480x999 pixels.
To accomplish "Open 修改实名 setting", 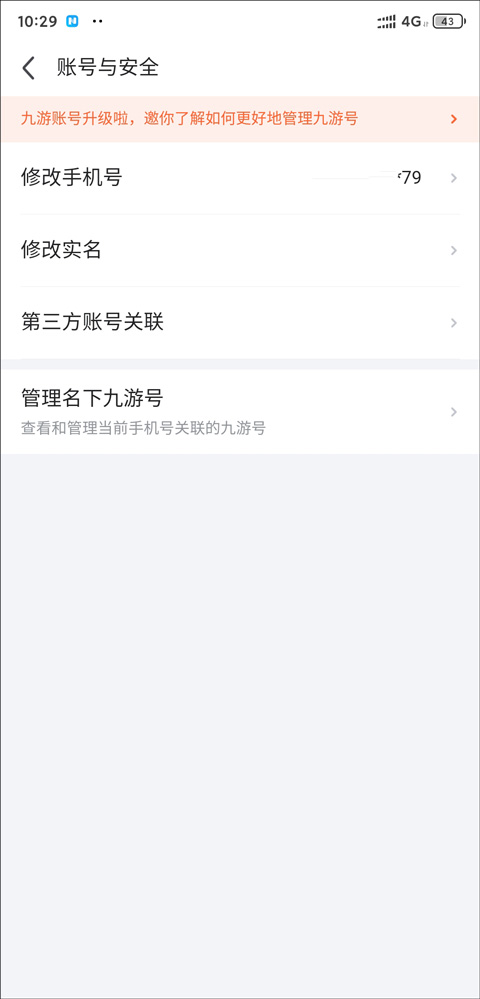I will 240,250.
